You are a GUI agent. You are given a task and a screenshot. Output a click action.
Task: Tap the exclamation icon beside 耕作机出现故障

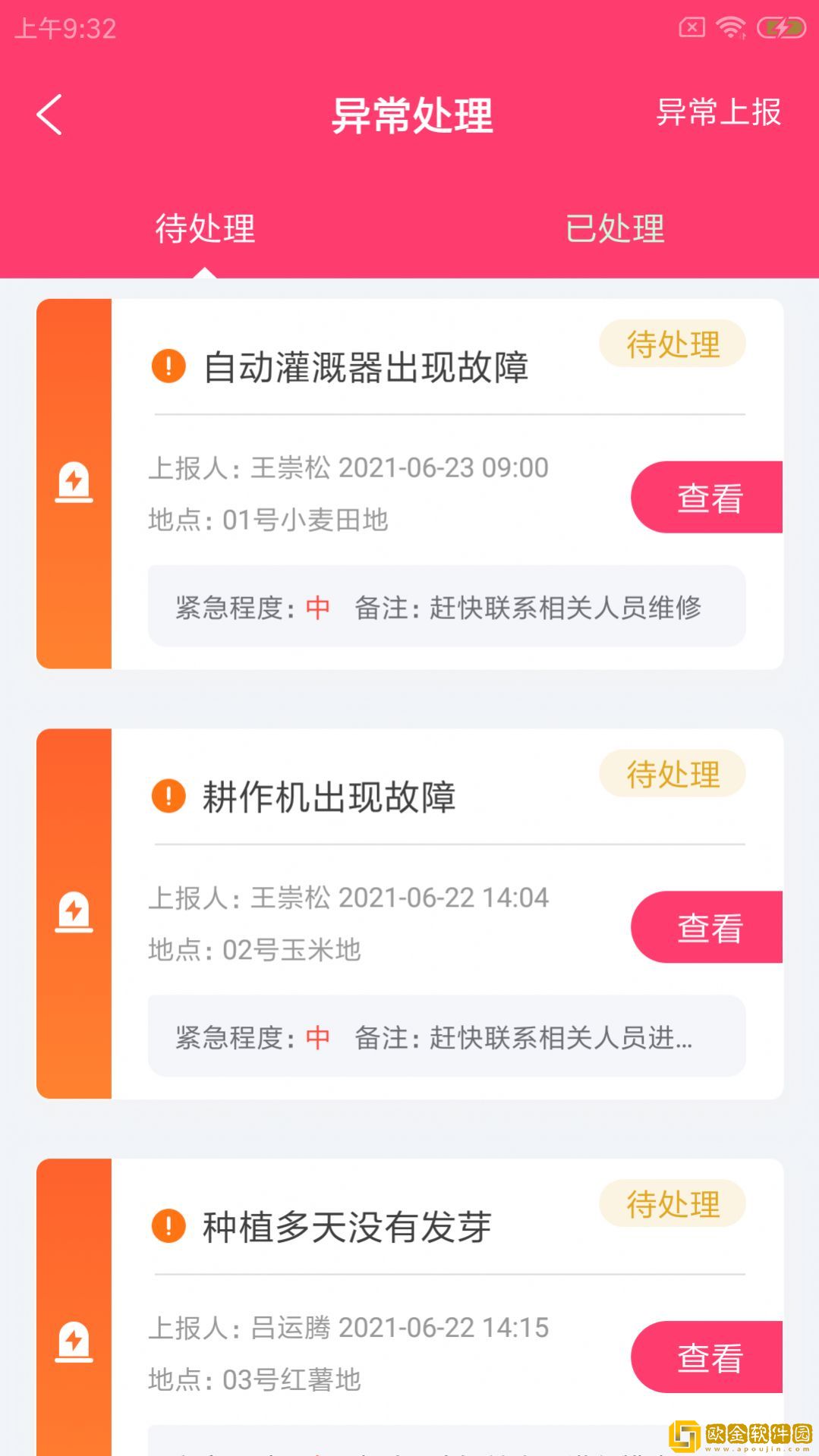point(169,797)
